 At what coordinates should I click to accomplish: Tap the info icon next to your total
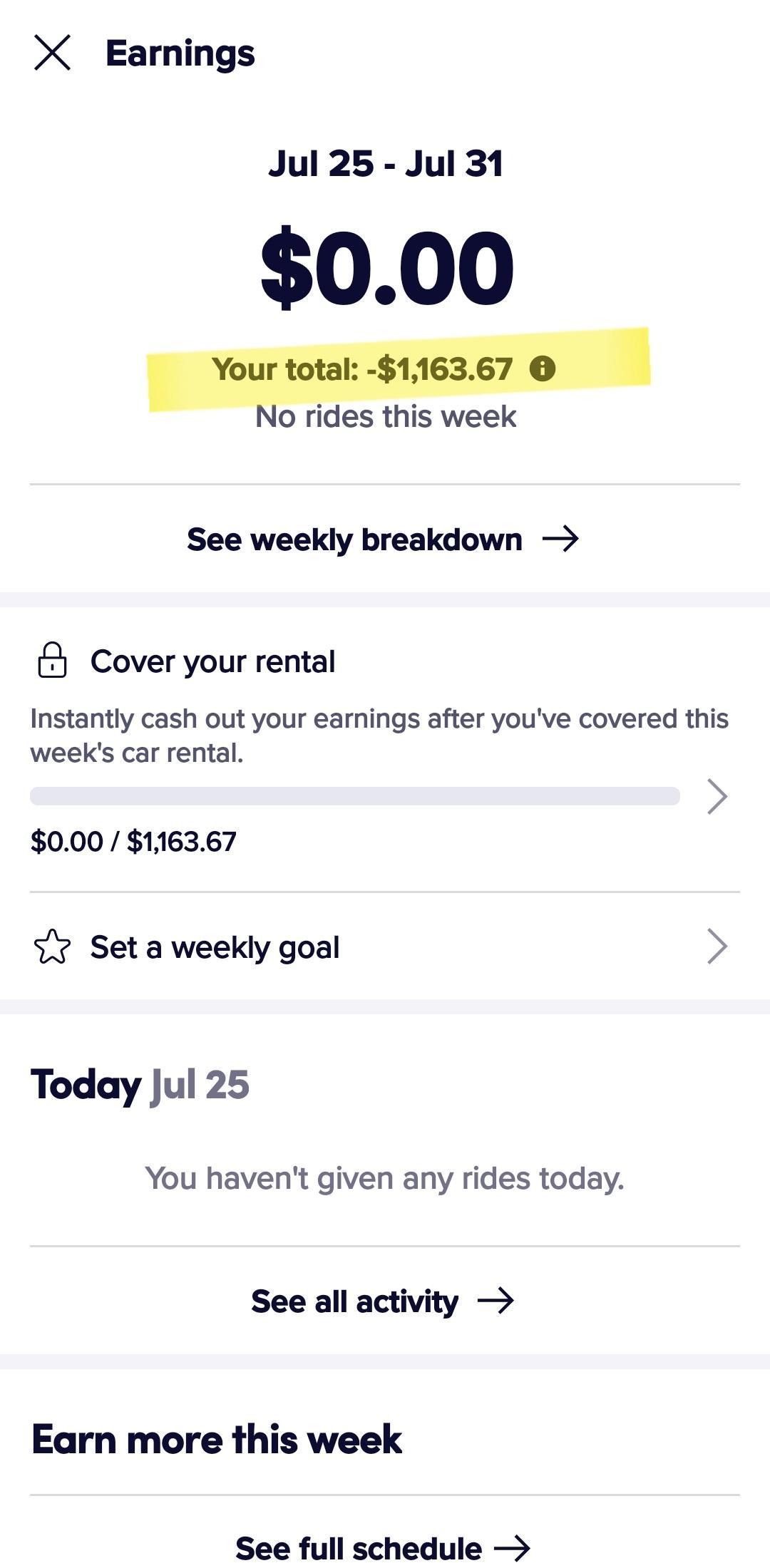tap(543, 369)
